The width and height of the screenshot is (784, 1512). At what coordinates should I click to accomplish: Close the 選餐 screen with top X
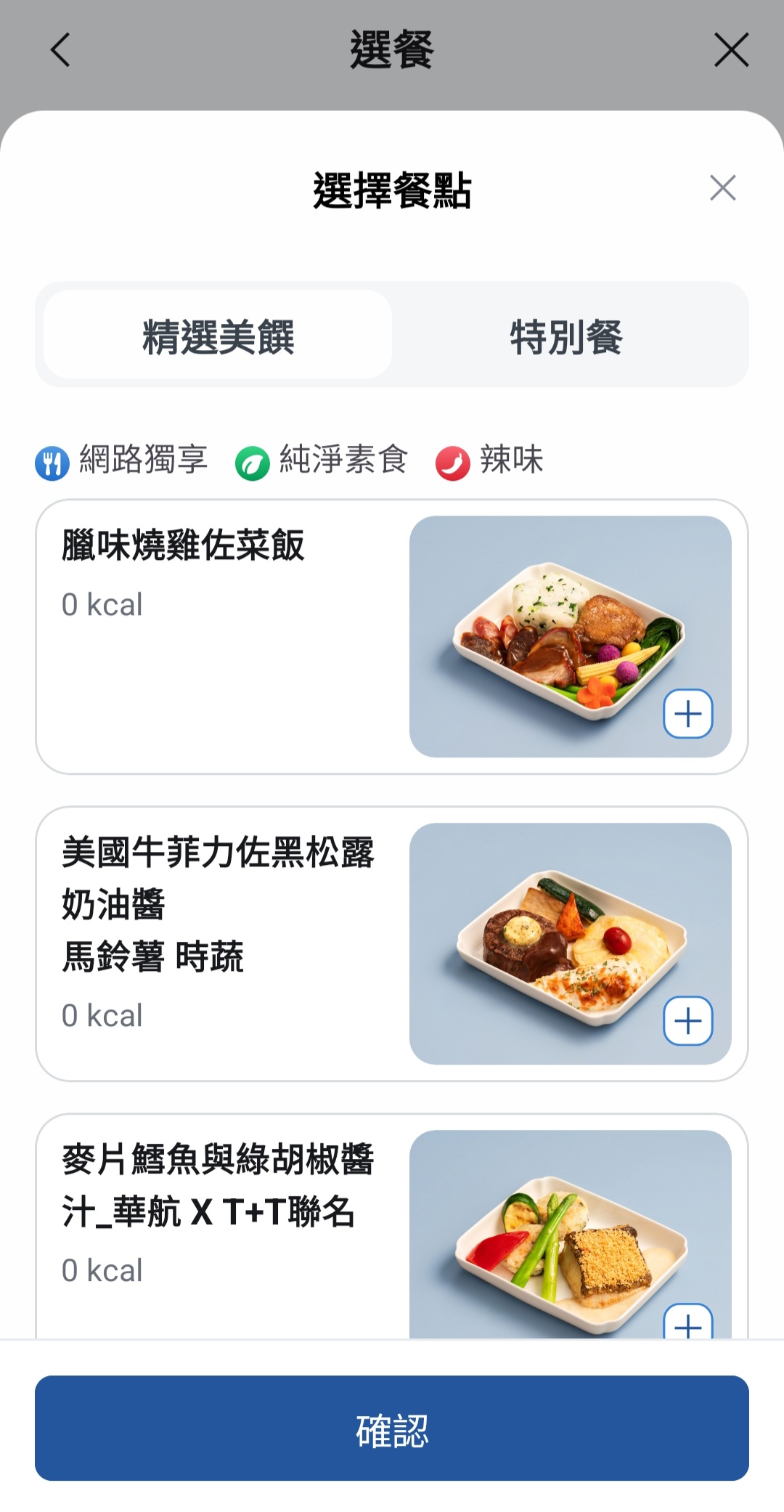tap(730, 50)
